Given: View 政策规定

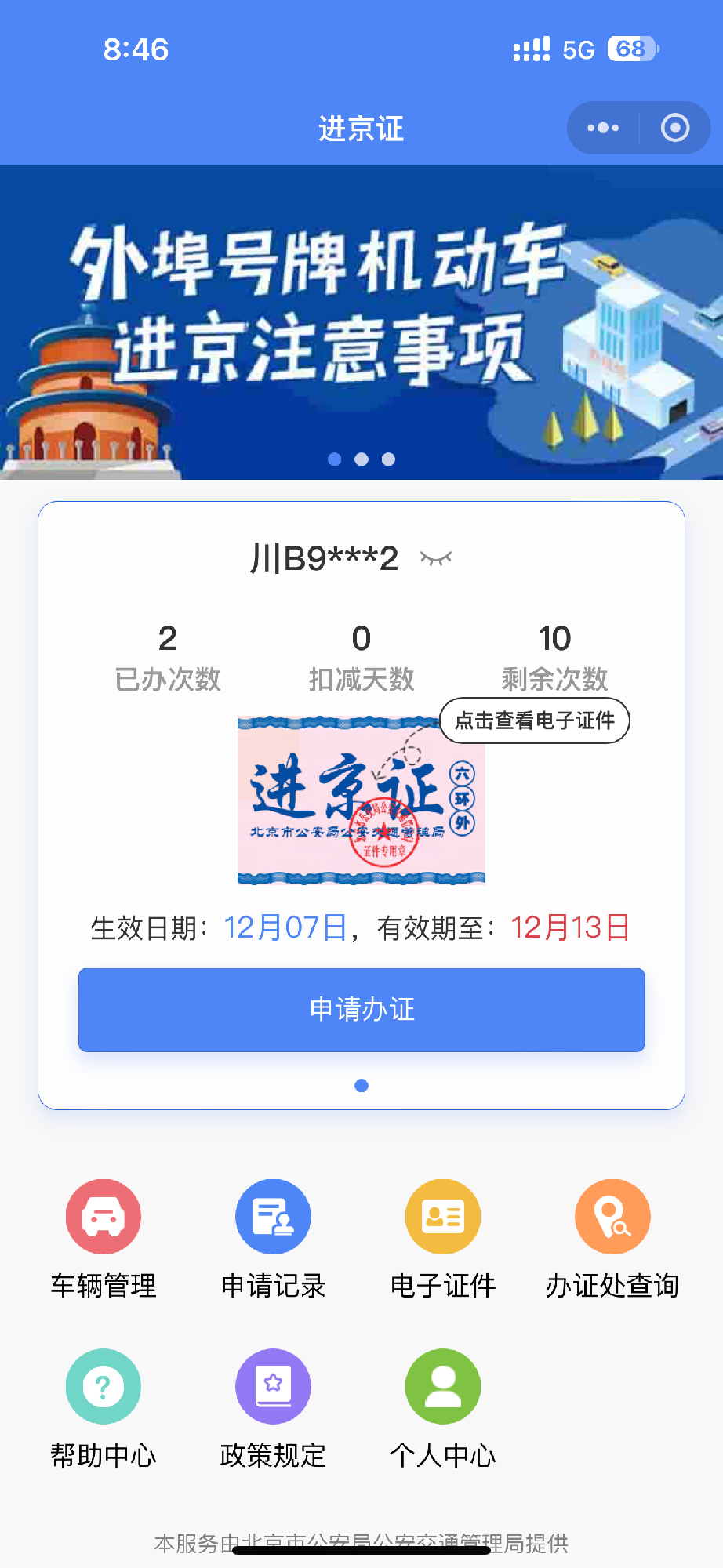Looking at the screenshot, I should click(273, 1386).
